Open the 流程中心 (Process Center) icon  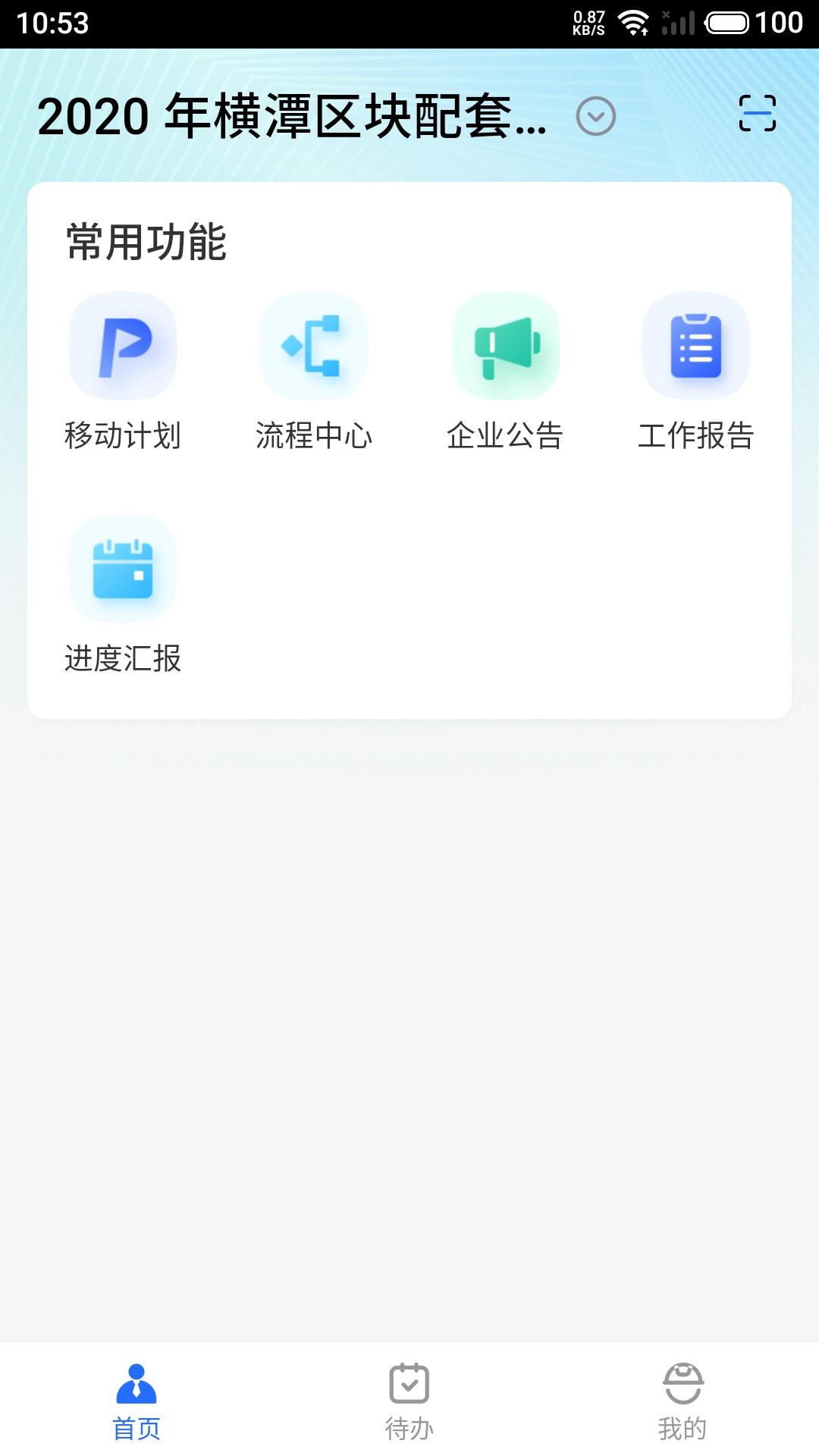pos(314,346)
